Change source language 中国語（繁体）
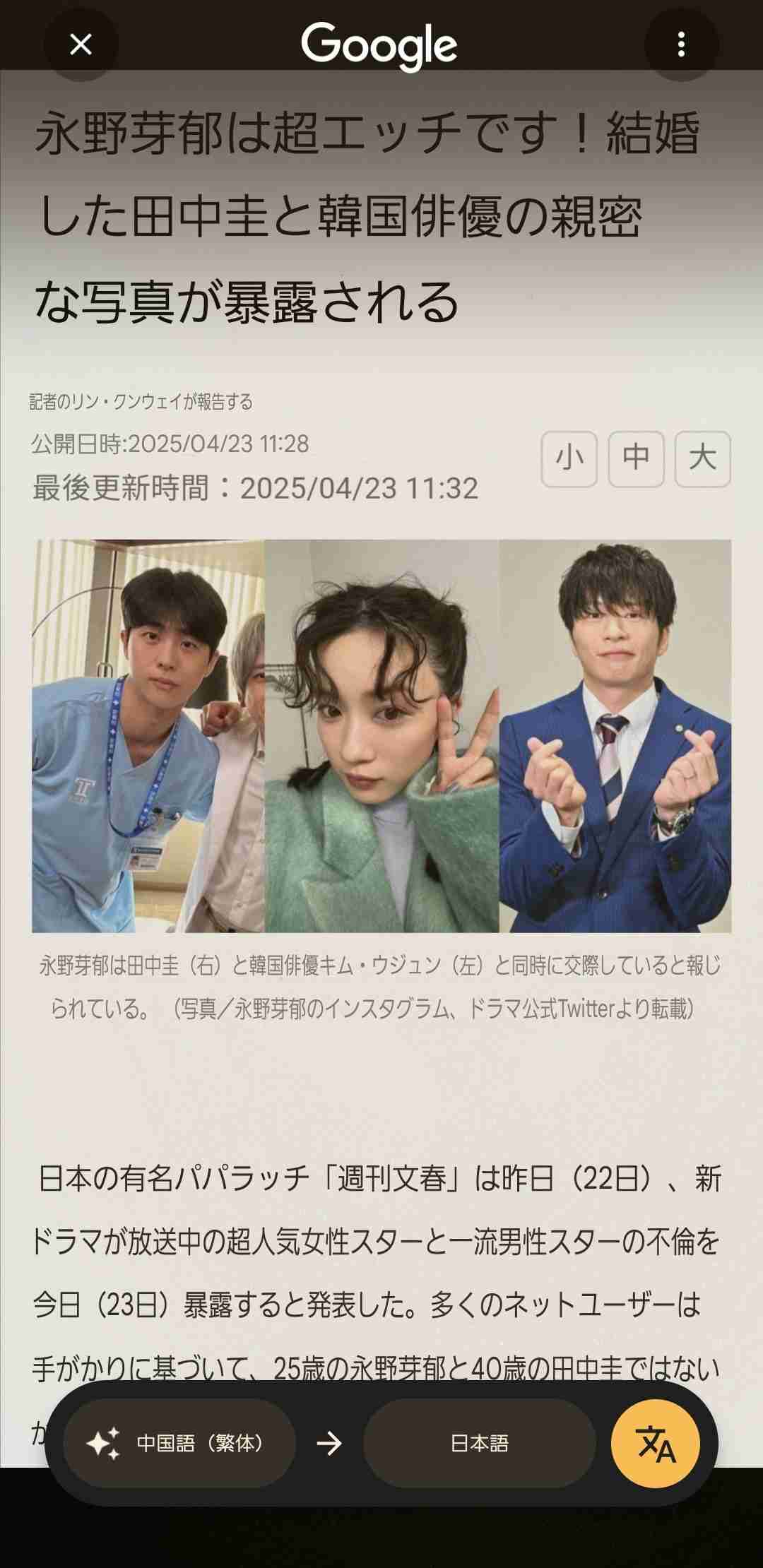The image size is (763, 1568). [x=179, y=1443]
